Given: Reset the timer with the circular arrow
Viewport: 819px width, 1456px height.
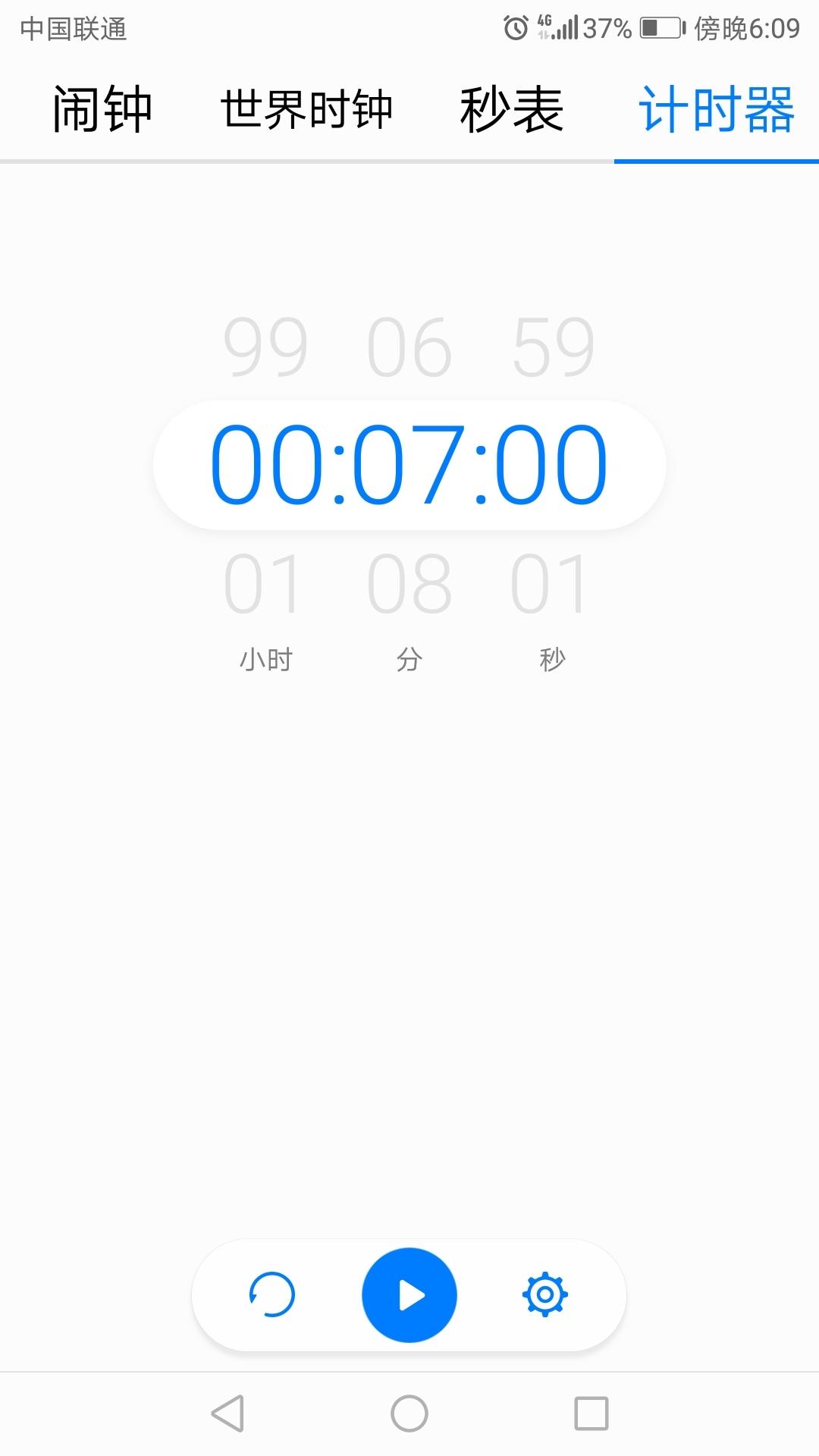Looking at the screenshot, I should [x=272, y=1294].
